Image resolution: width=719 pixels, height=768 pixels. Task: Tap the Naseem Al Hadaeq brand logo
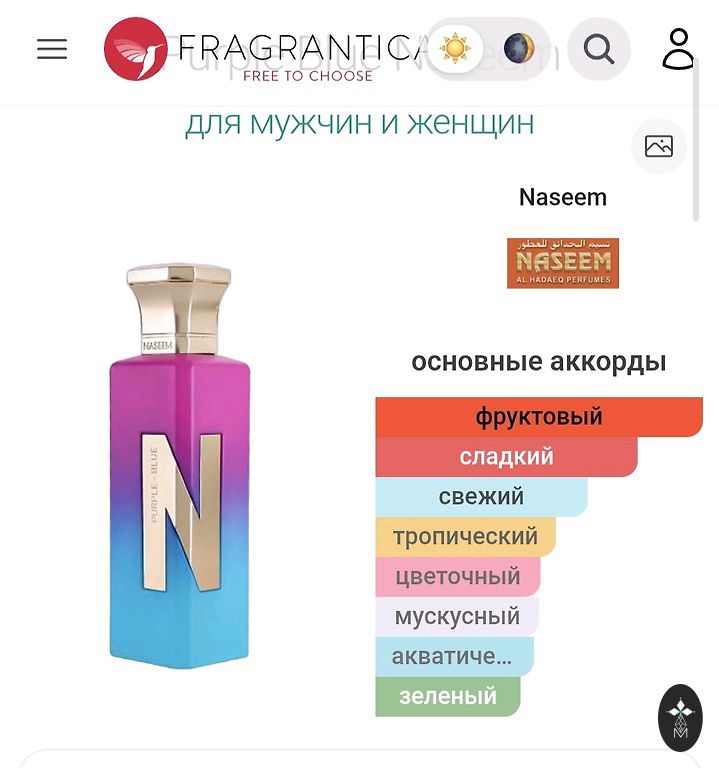pyautogui.click(x=562, y=263)
